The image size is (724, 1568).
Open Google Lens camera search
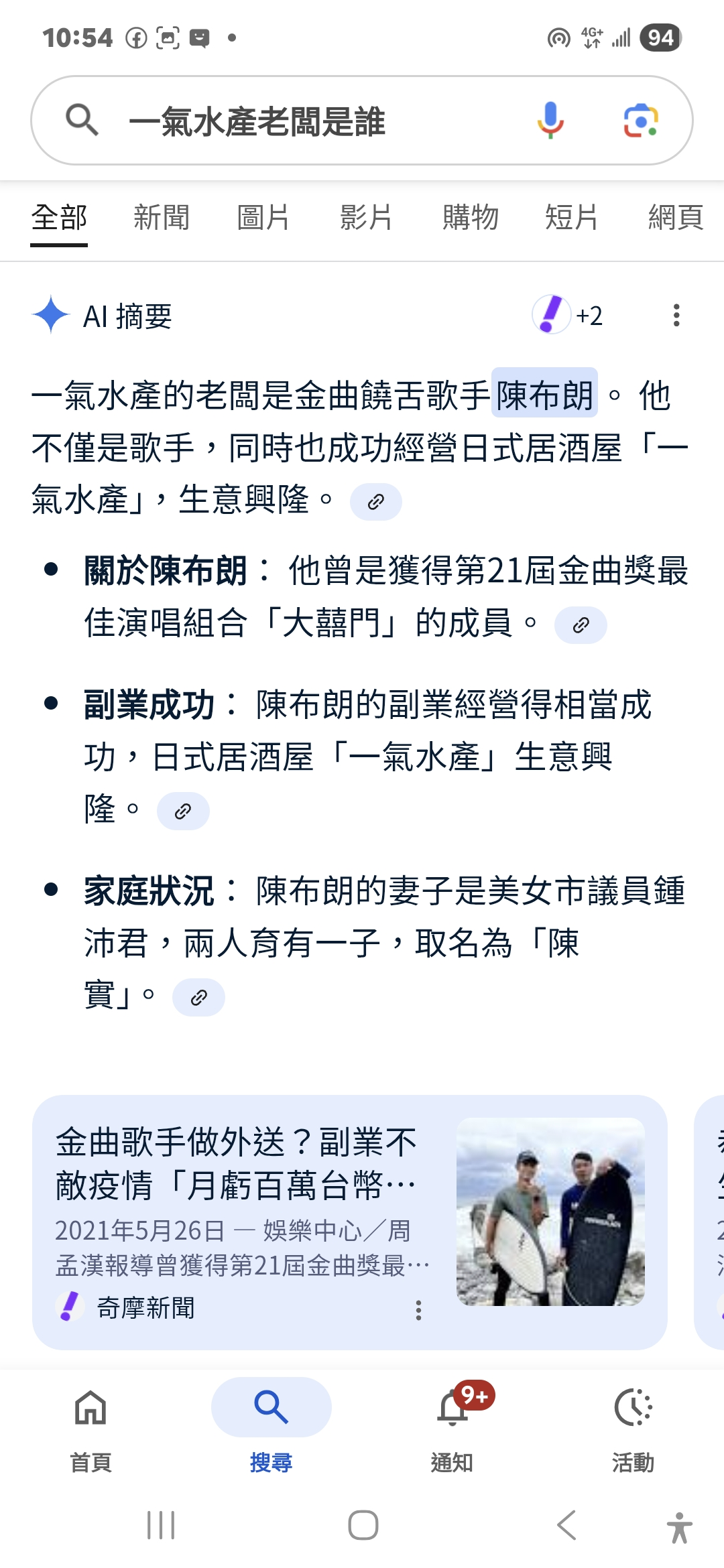[640, 121]
